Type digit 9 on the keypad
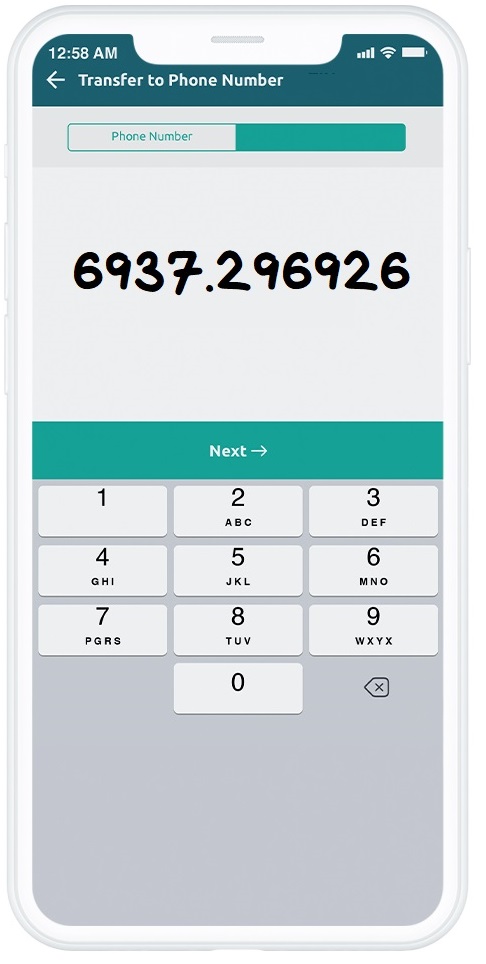The width and height of the screenshot is (486, 964). [x=374, y=630]
